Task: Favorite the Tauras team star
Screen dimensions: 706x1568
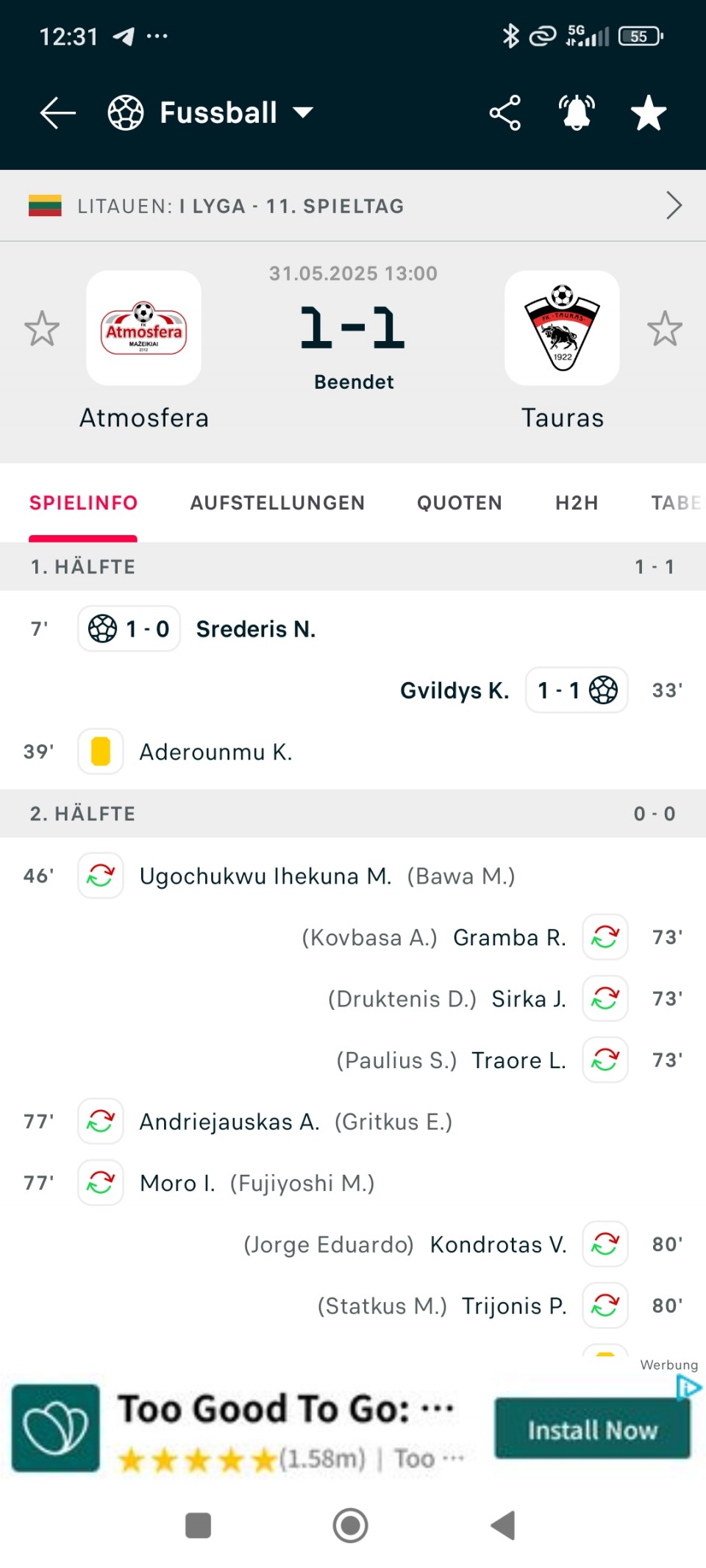Action: pyautogui.click(x=665, y=329)
